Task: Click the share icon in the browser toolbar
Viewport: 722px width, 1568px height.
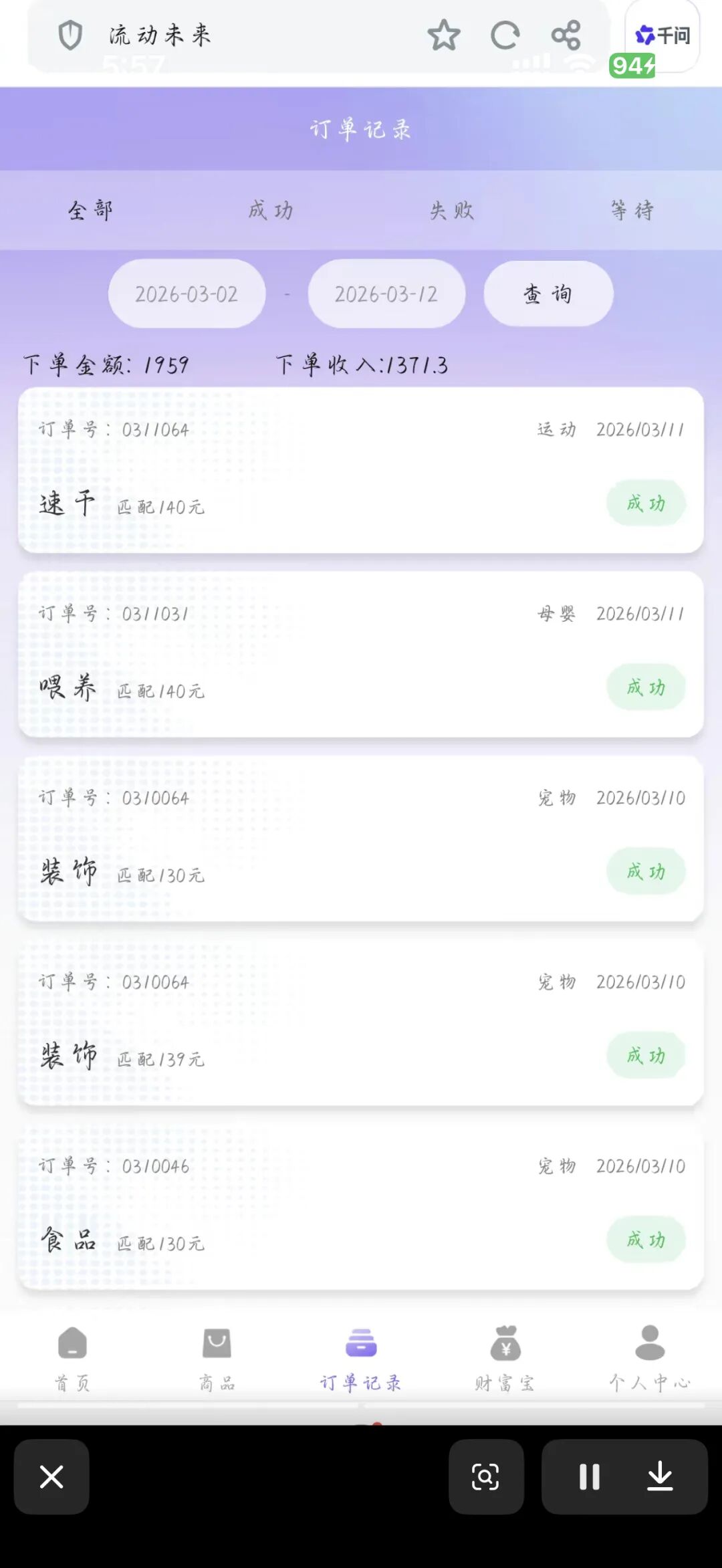Action: point(565,36)
